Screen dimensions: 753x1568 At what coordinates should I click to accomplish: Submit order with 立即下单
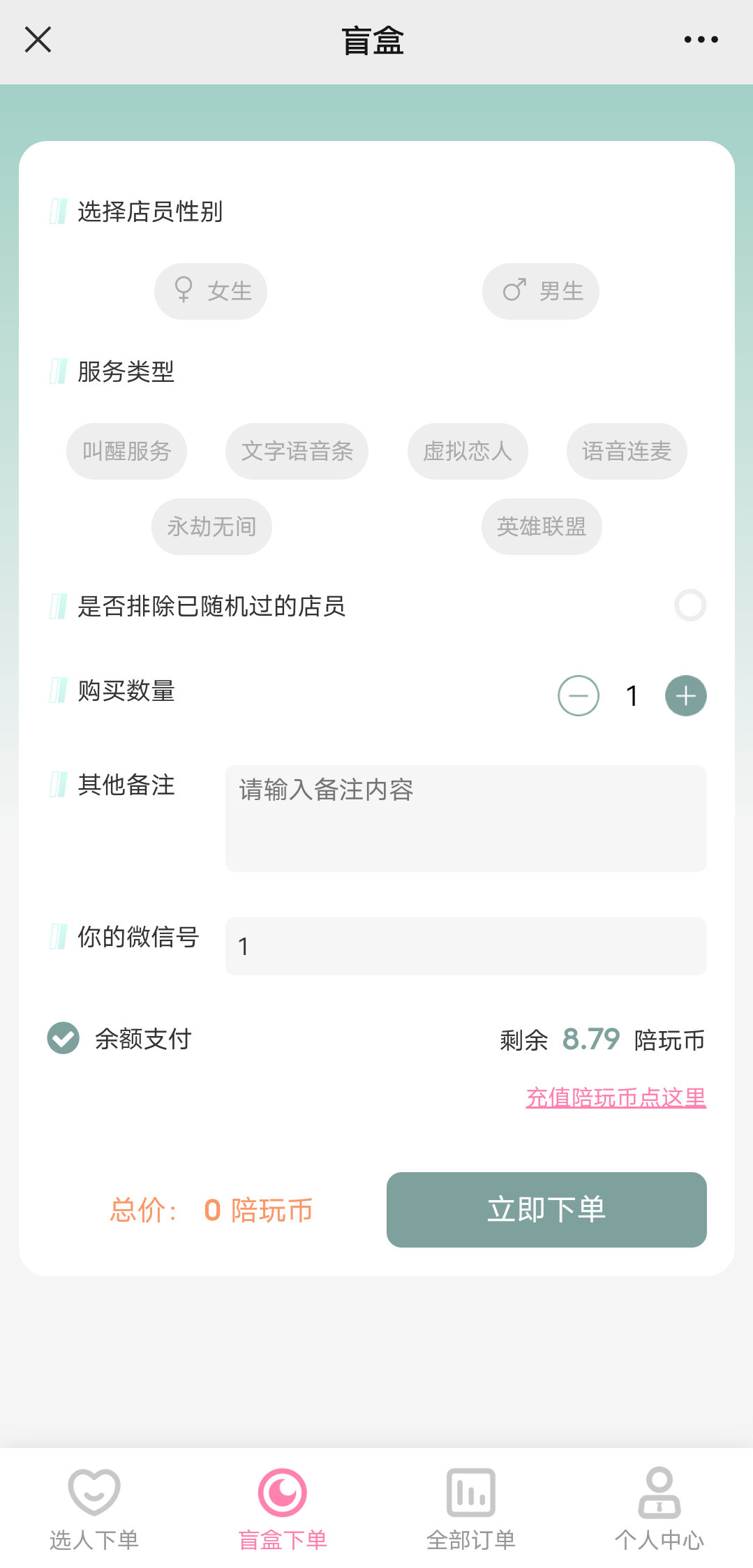pos(546,1210)
